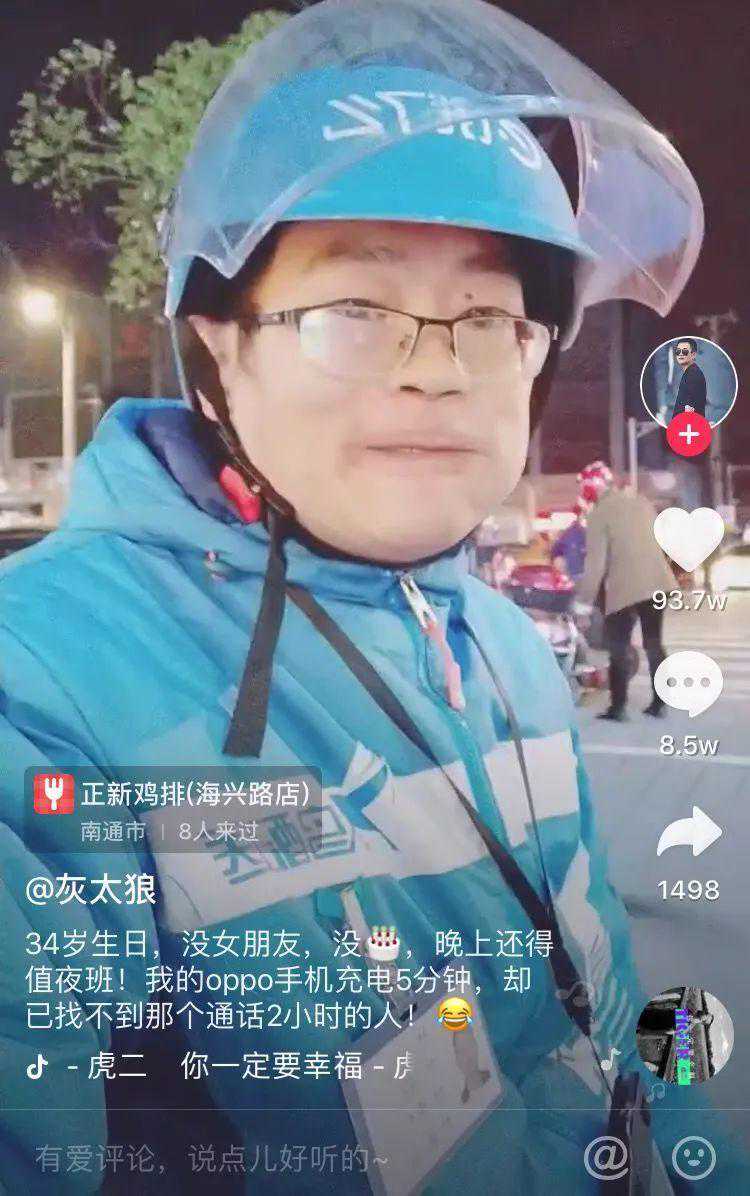Like this video with the heart
The width and height of the screenshot is (750, 1196).
[x=689, y=540]
